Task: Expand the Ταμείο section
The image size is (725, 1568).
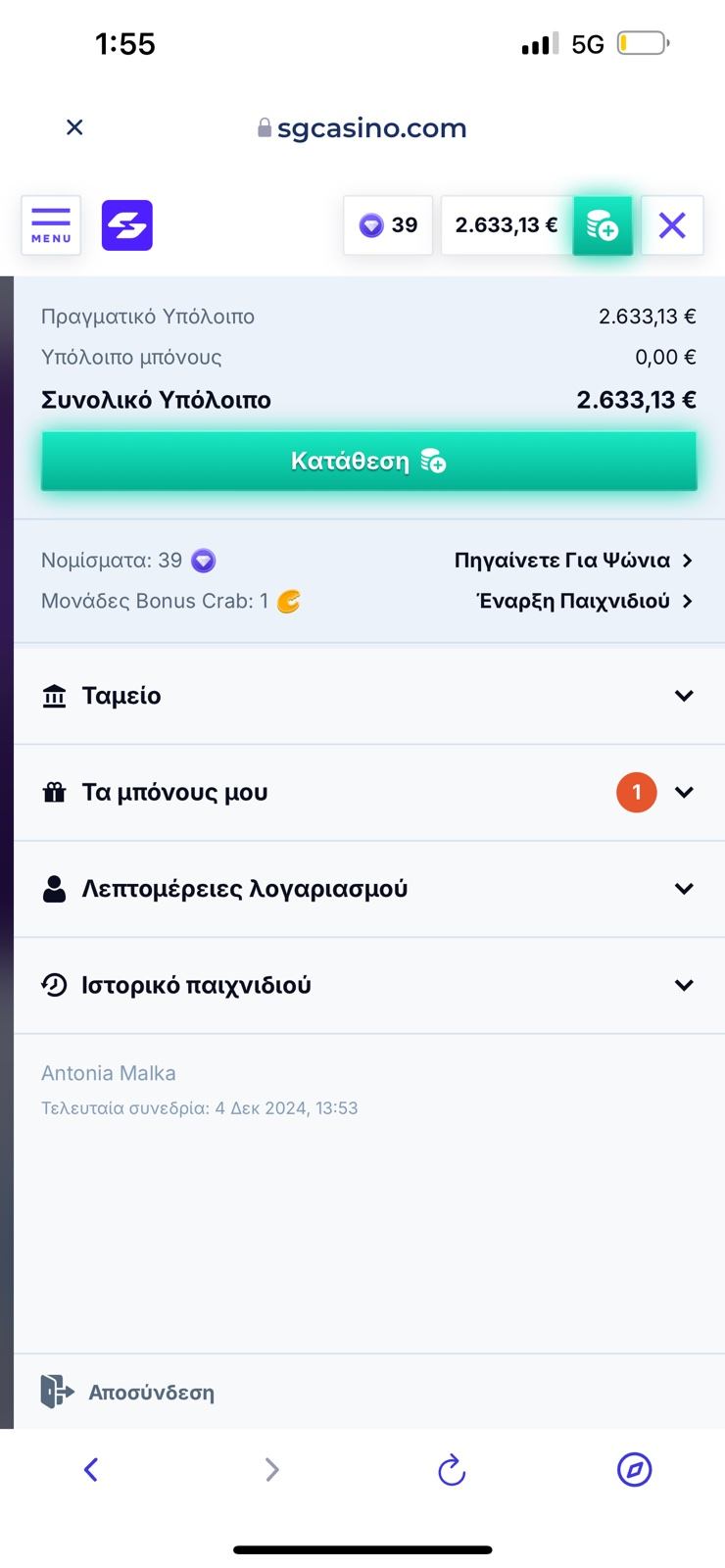Action: point(368,696)
